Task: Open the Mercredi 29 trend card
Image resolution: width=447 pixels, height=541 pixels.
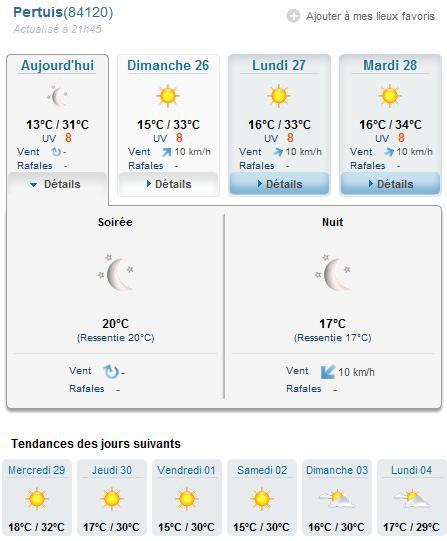Action: (37, 498)
